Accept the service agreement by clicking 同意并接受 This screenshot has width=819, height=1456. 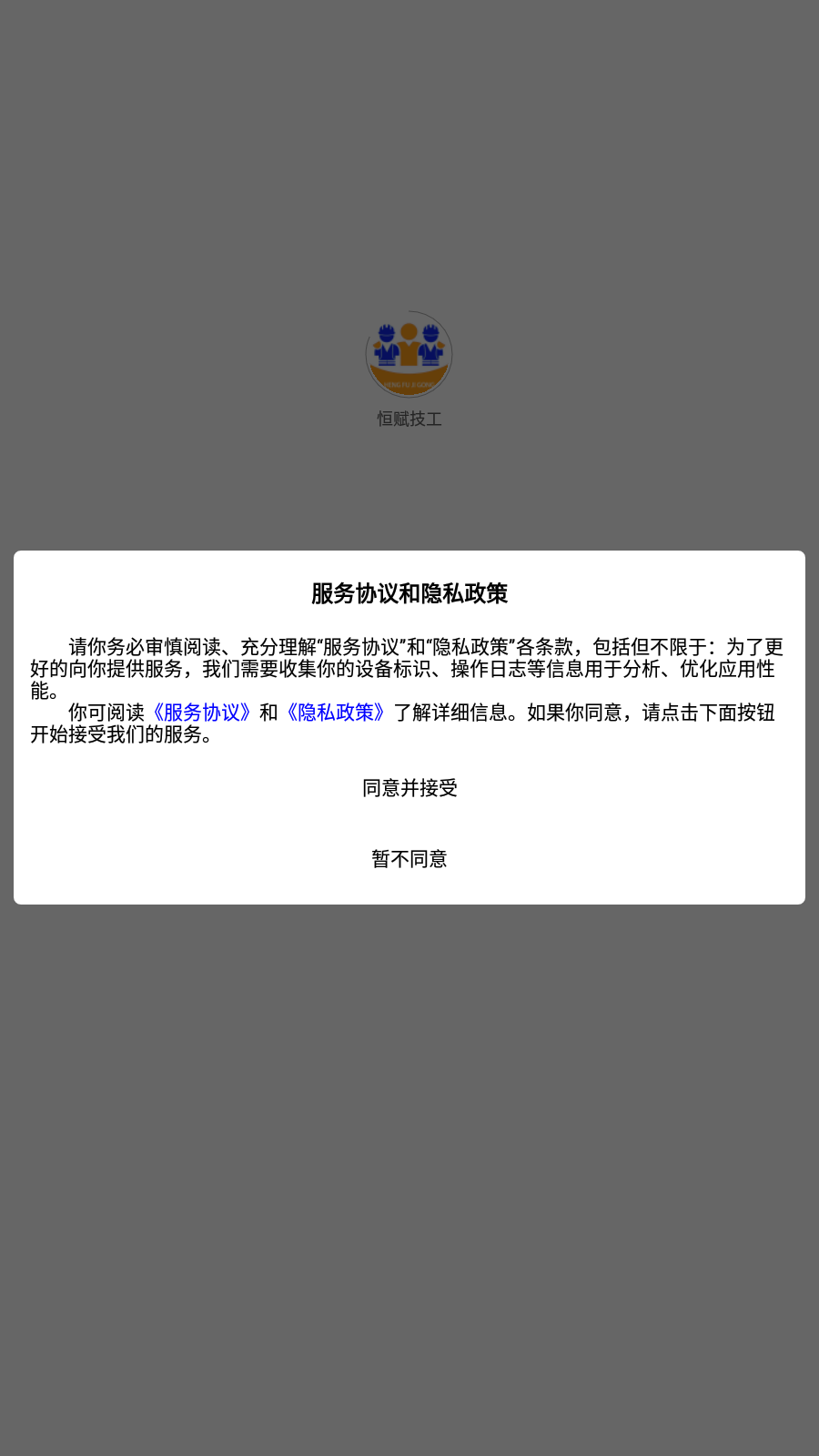click(x=409, y=789)
